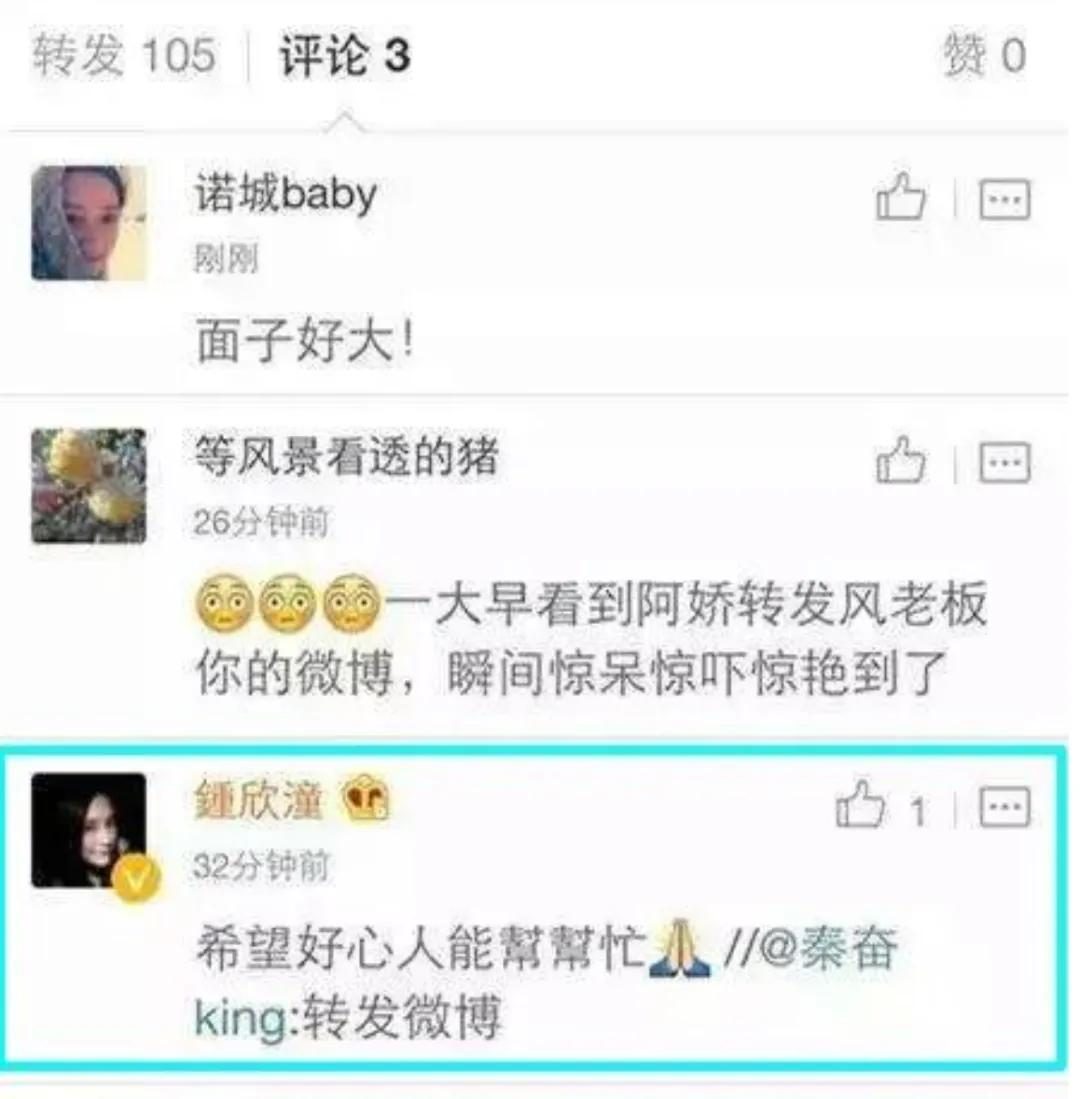Like the comment by 等风景看透的猪
The image size is (1080, 1099).
(901, 461)
